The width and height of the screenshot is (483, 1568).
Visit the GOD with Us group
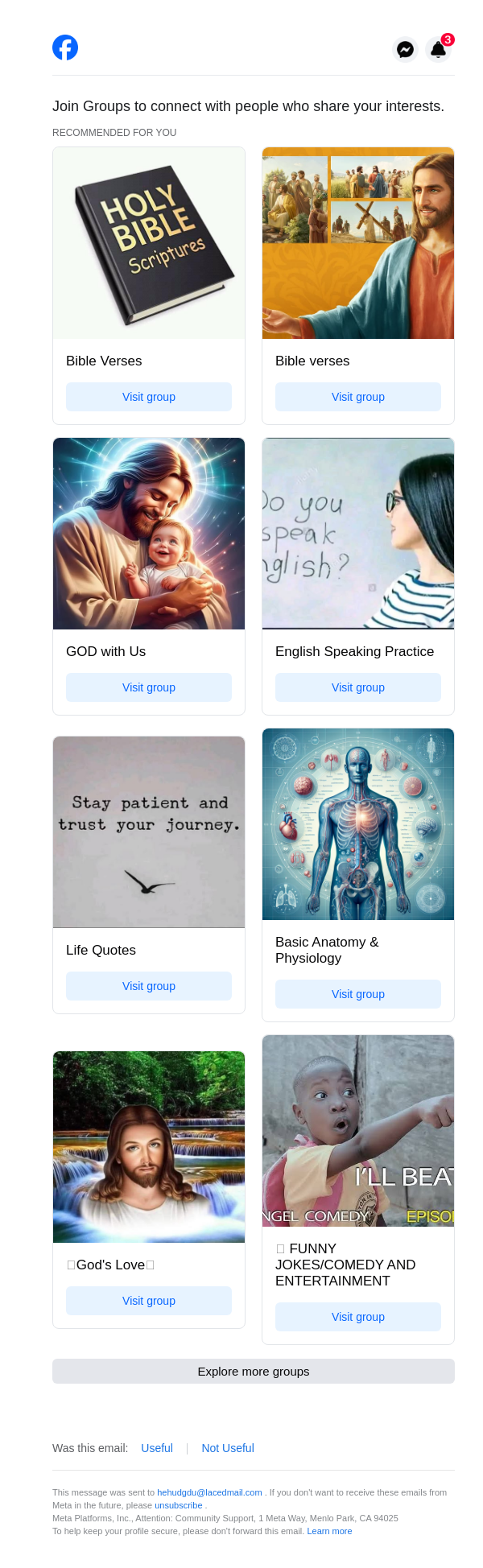149,687
